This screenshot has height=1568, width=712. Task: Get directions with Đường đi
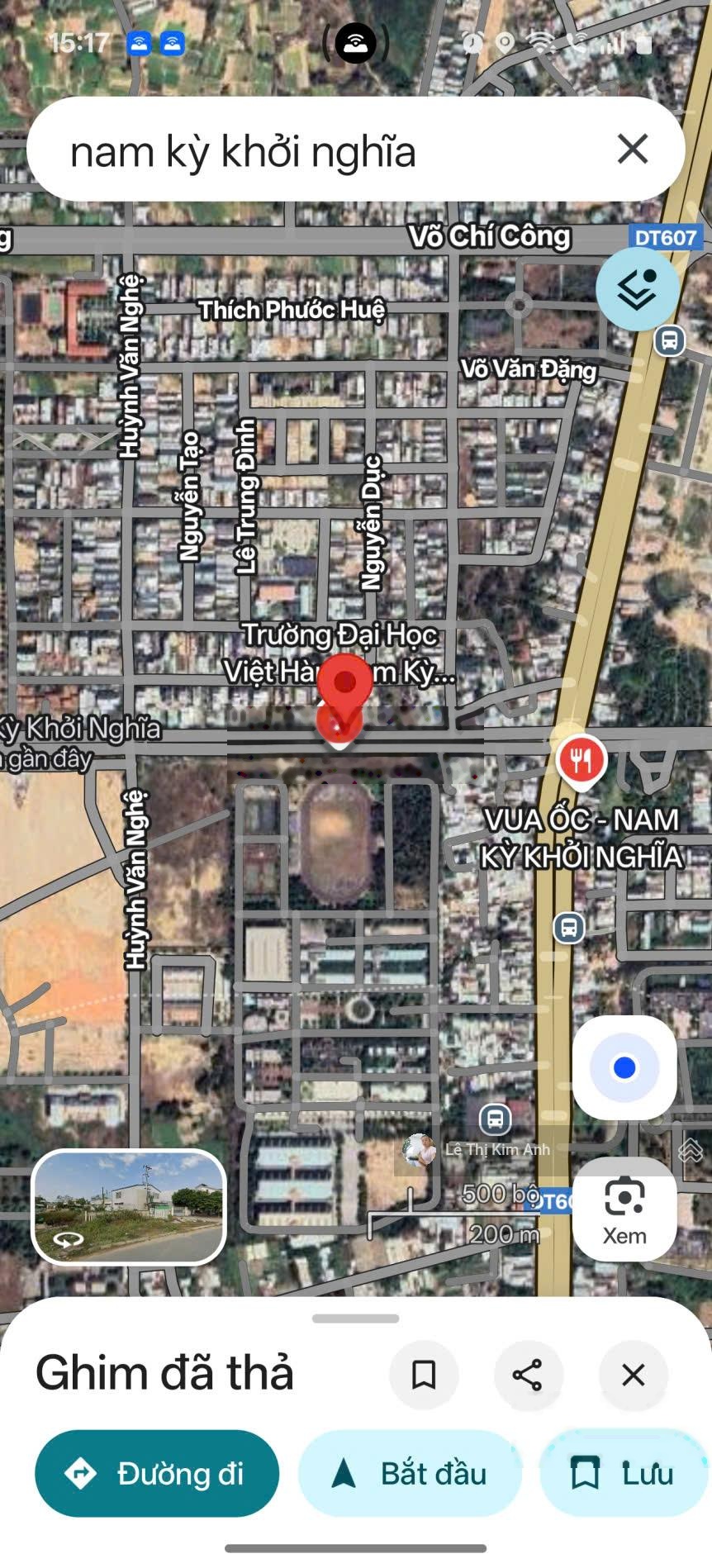coord(157,1473)
